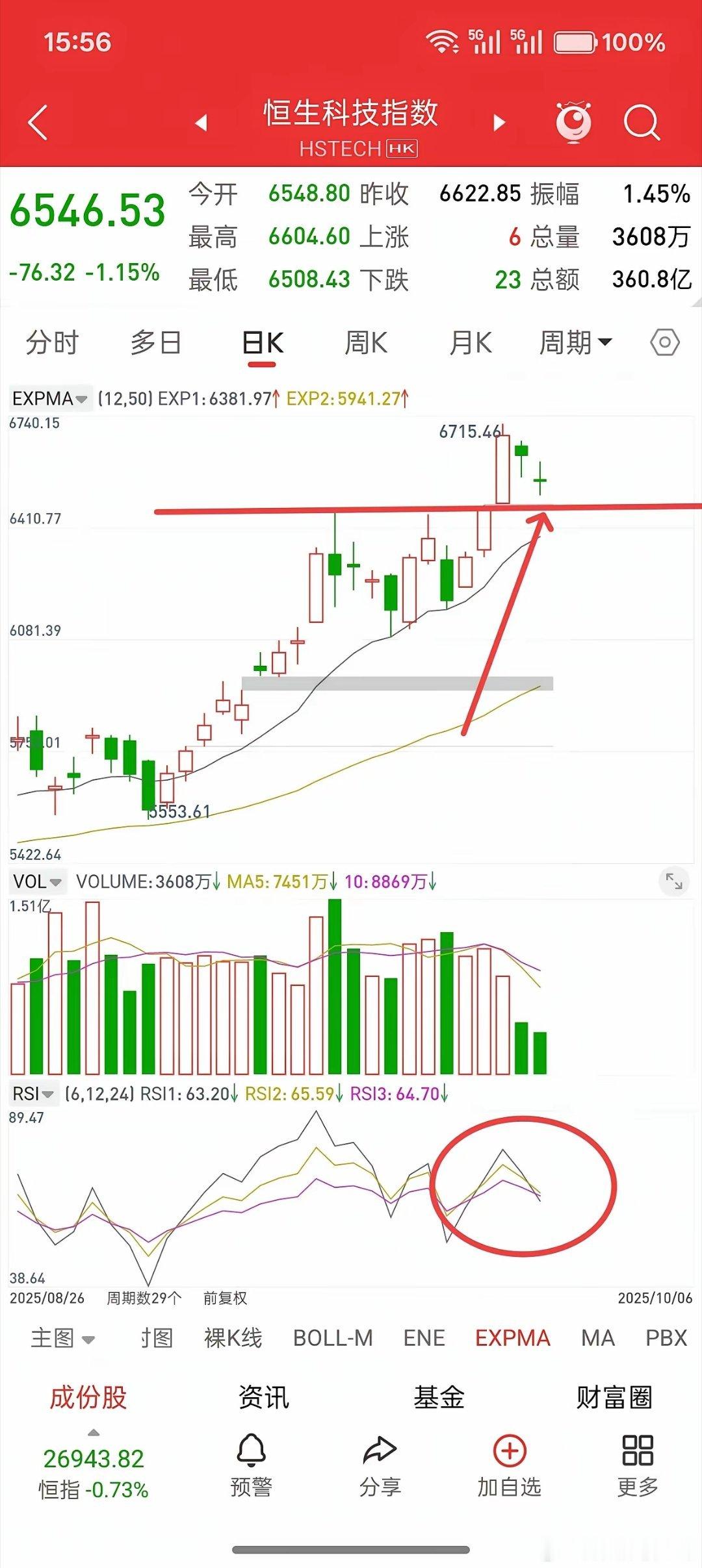The height and width of the screenshot is (1568, 702).
Task: Enlarge the chart to fullscreen
Action: [674, 881]
